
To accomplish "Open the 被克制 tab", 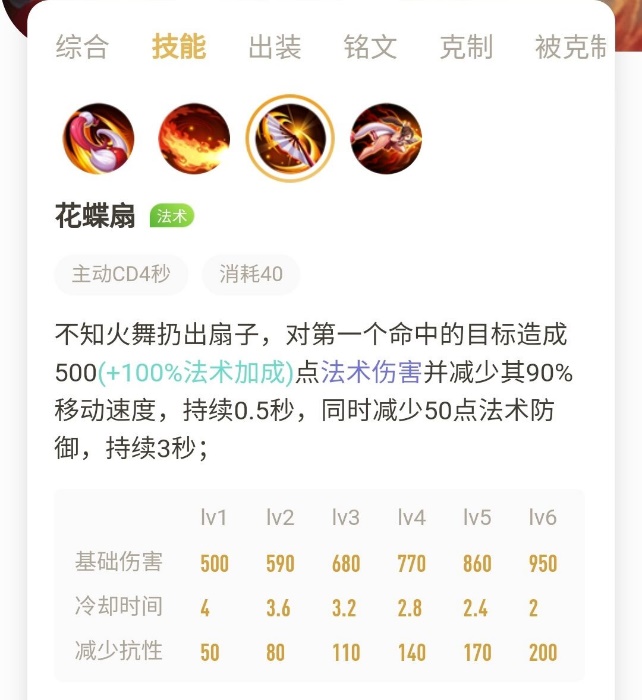I will point(571,47).
